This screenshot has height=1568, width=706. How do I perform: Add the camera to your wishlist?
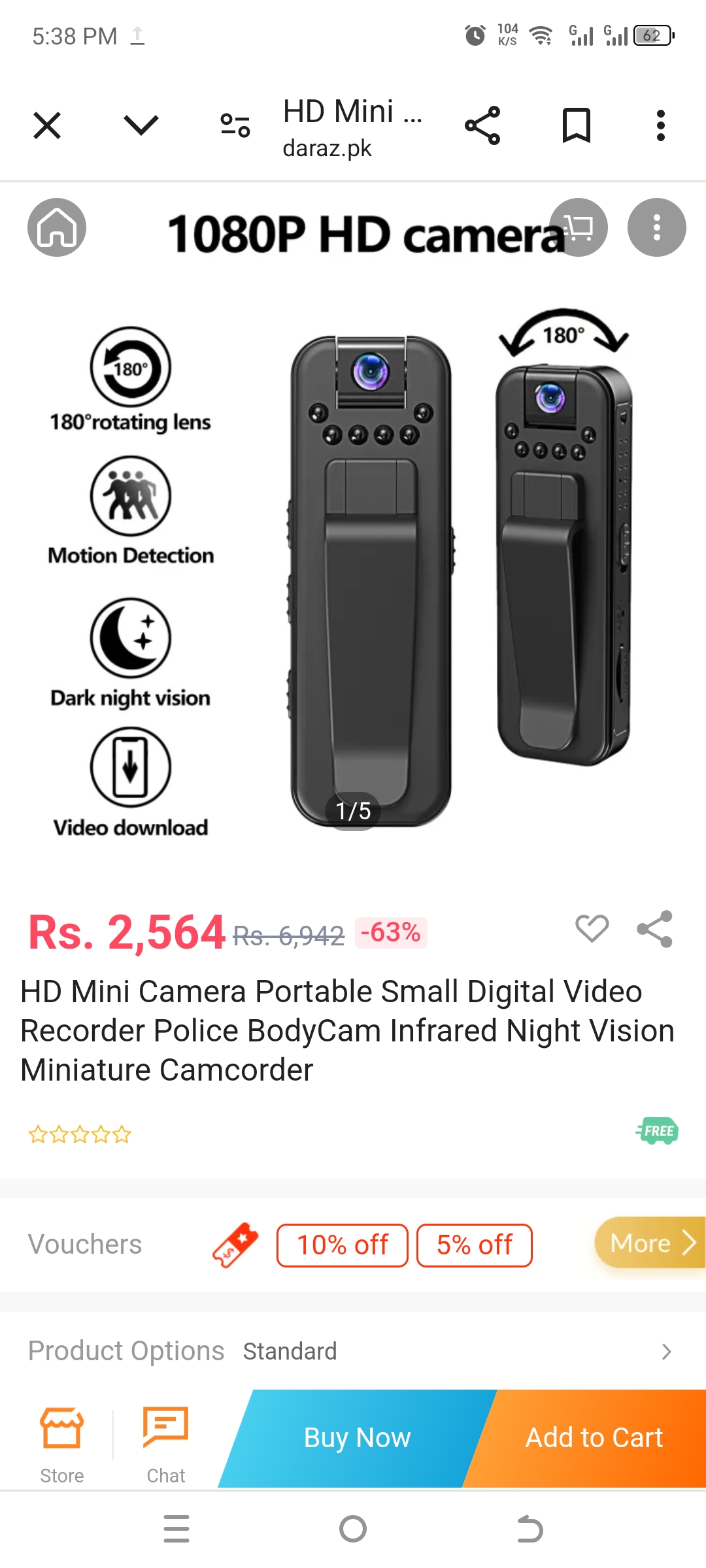click(592, 928)
